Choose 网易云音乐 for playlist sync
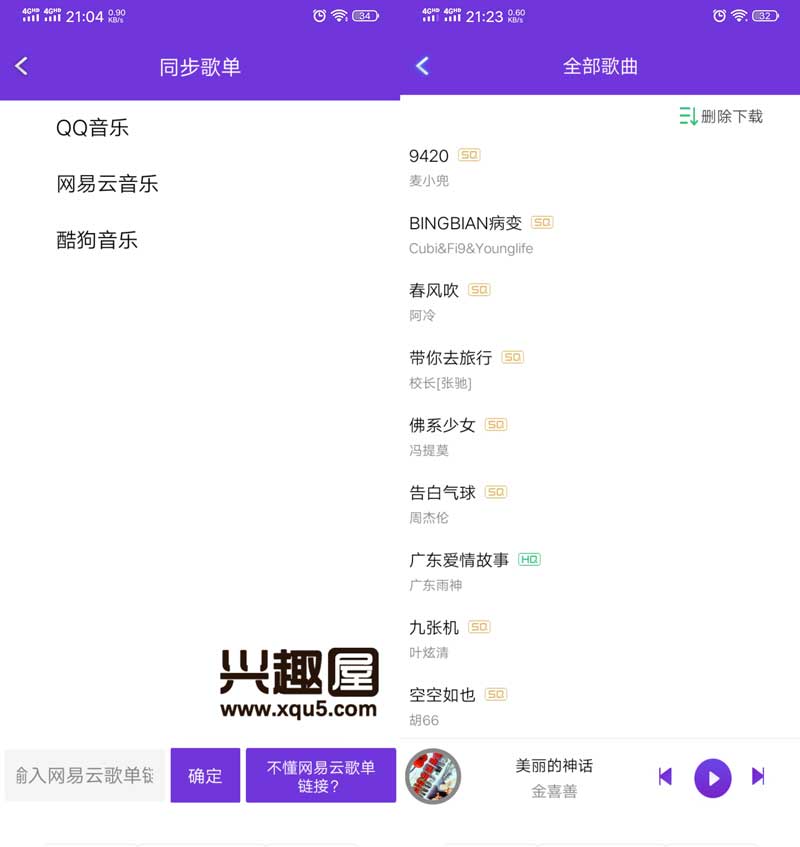Screen dimensions: 800x847 tap(108, 184)
